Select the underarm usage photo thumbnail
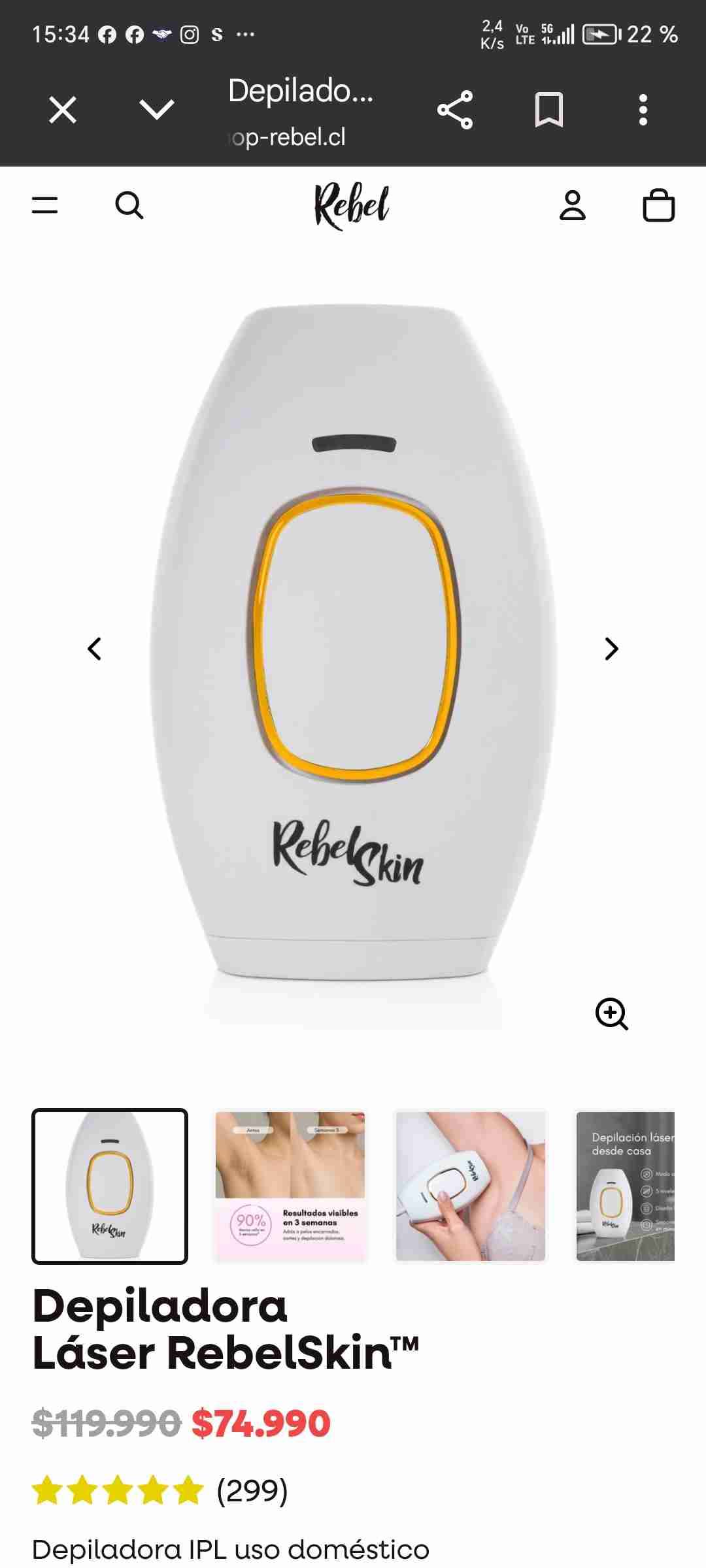Screen dimensions: 706x1568 pyautogui.click(x=471, y=1186)
